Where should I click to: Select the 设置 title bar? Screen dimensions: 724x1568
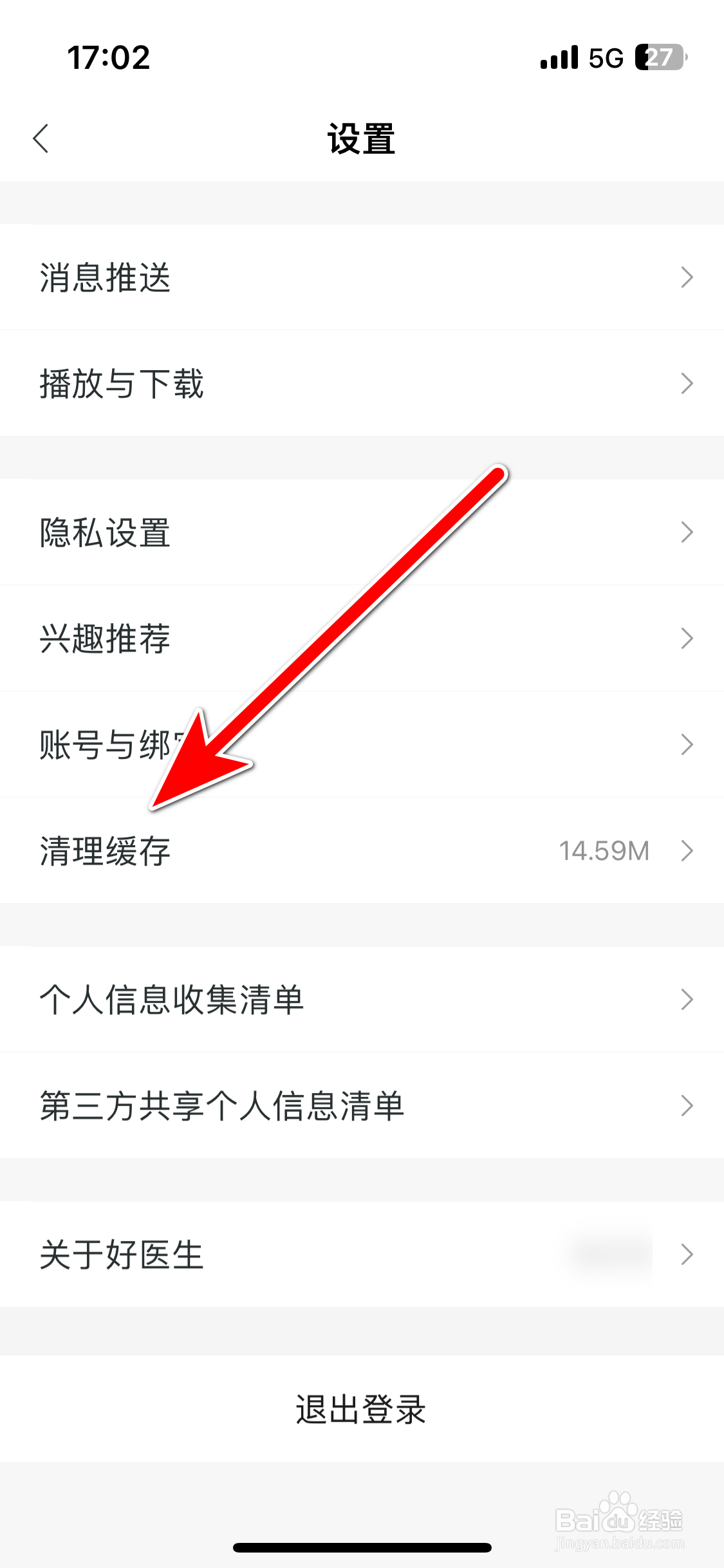[x=362, y=140]
